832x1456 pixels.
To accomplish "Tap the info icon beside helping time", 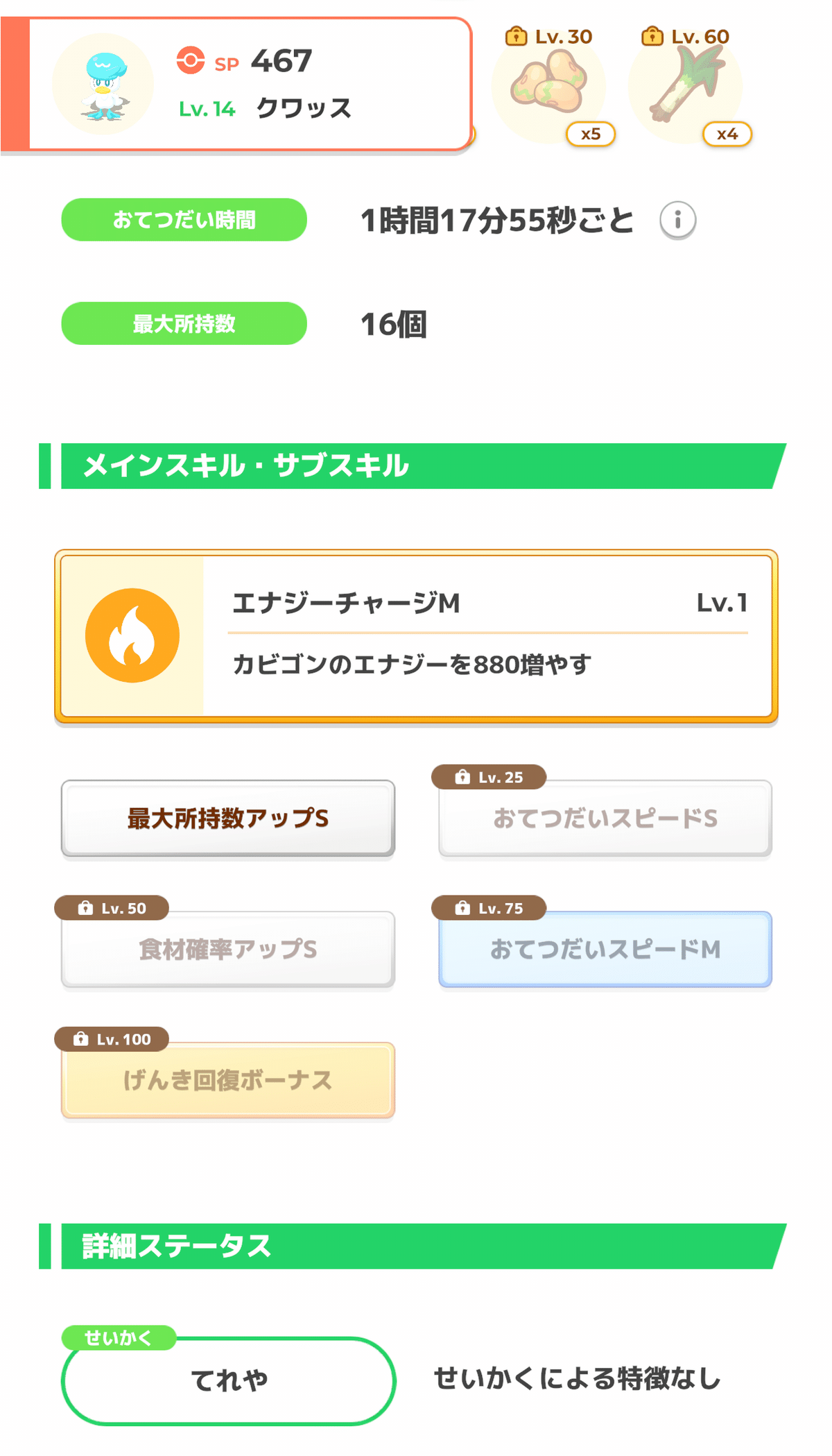I will click(677, 221).
